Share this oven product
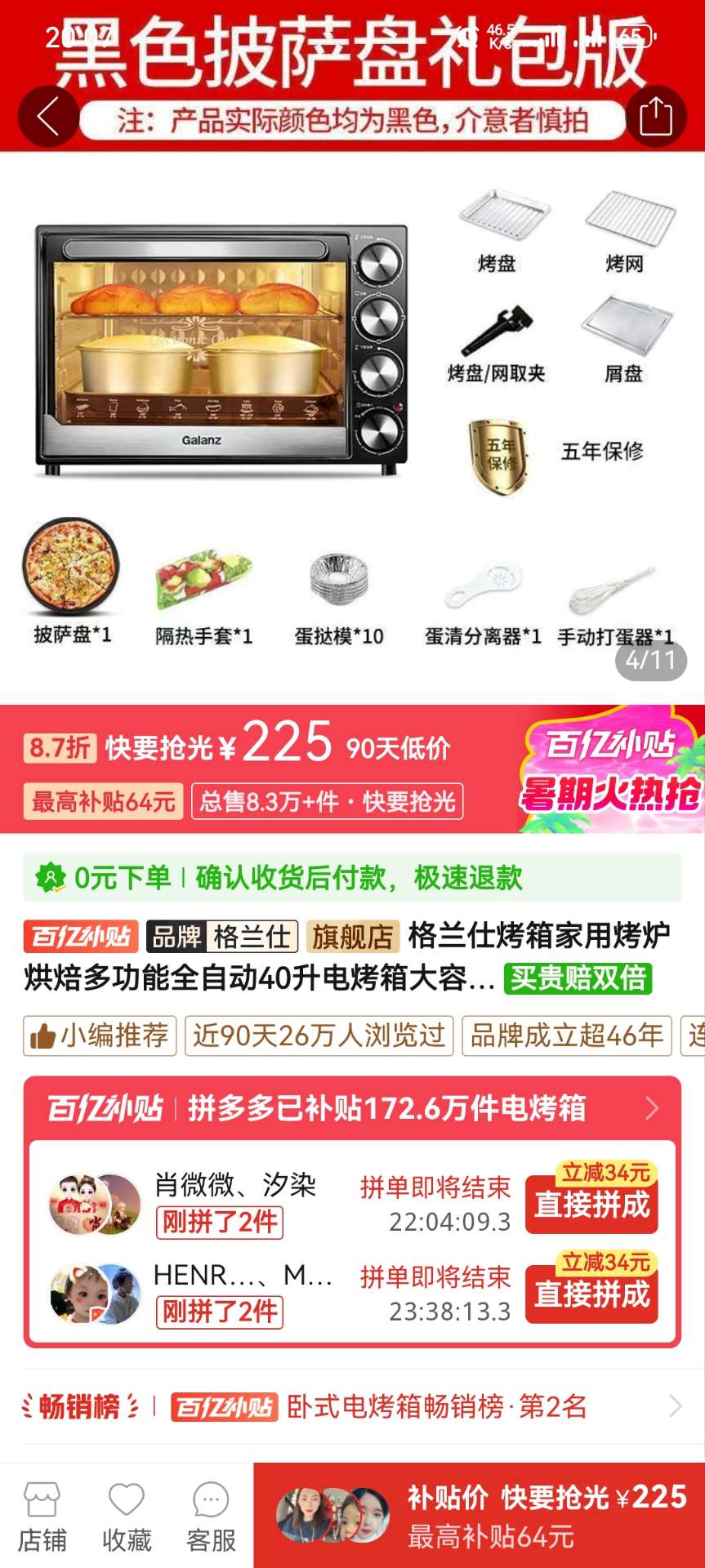 655,117
